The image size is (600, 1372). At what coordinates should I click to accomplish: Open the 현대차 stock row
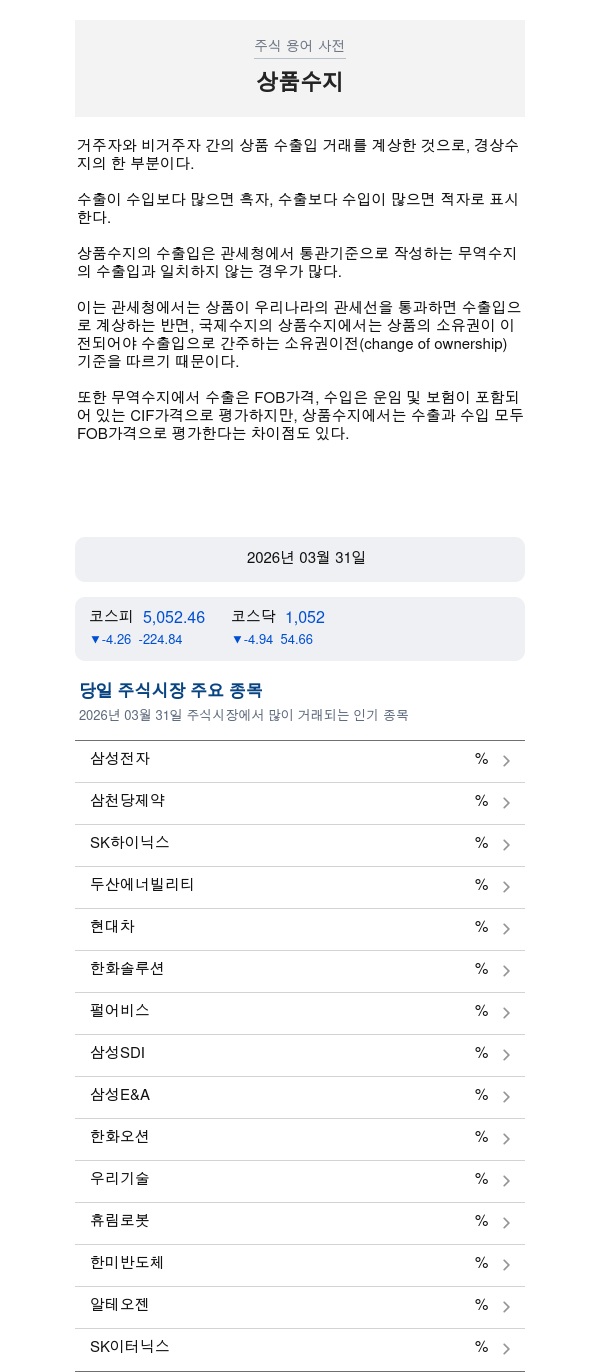(x=299, y=928)
